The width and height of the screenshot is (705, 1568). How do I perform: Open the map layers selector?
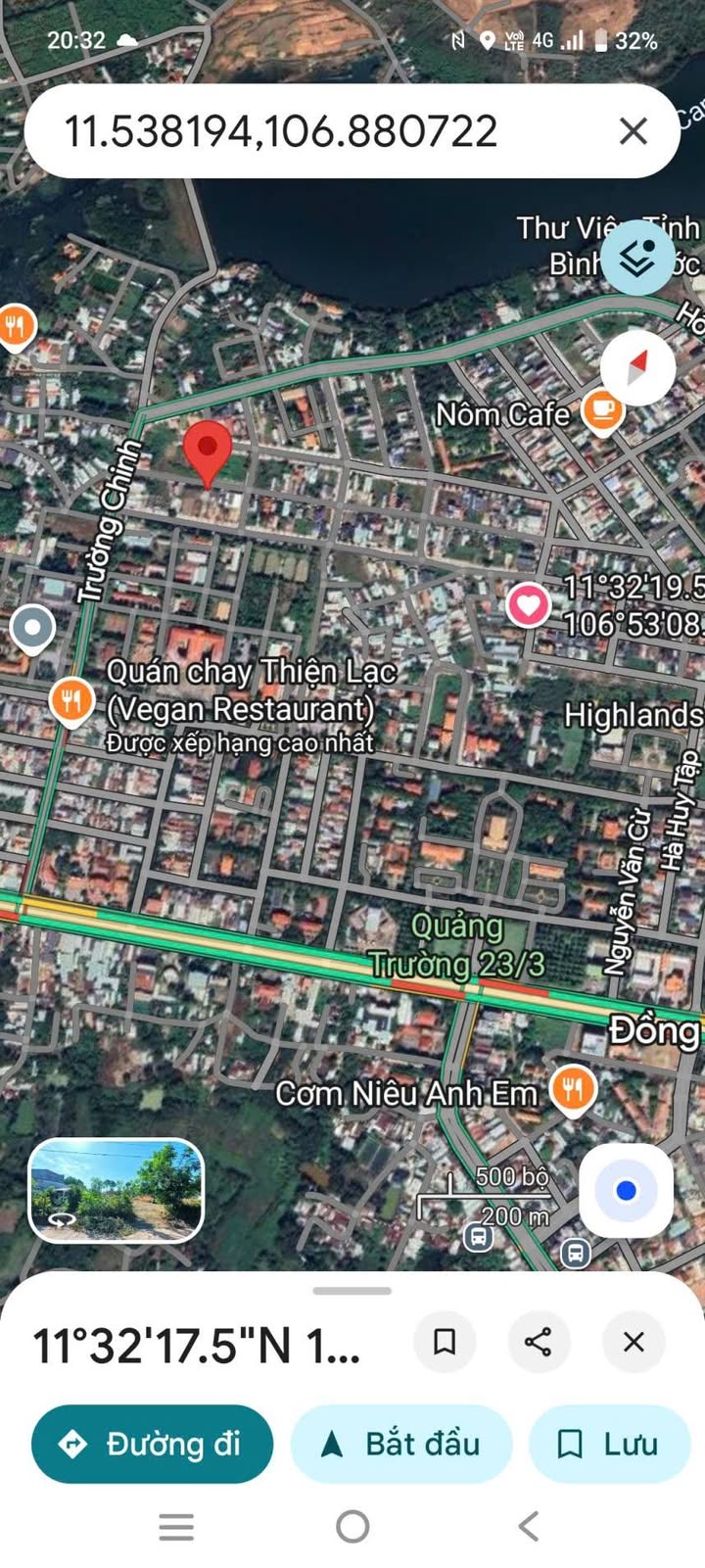pyautogui.click(x=637, y=258)
